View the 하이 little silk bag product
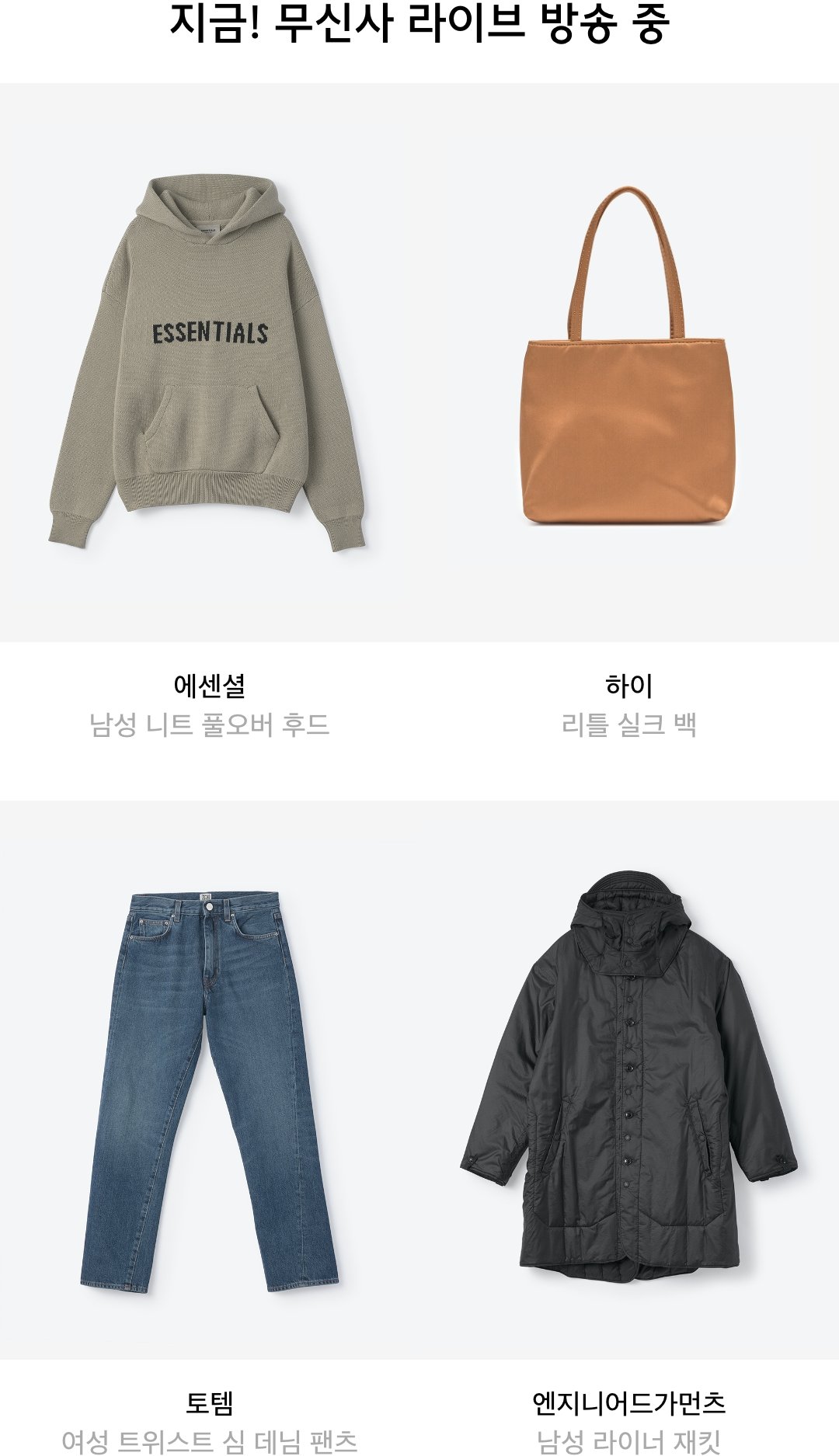The width and height of the screenshot is (839, 1456). (x=628, y=362)
